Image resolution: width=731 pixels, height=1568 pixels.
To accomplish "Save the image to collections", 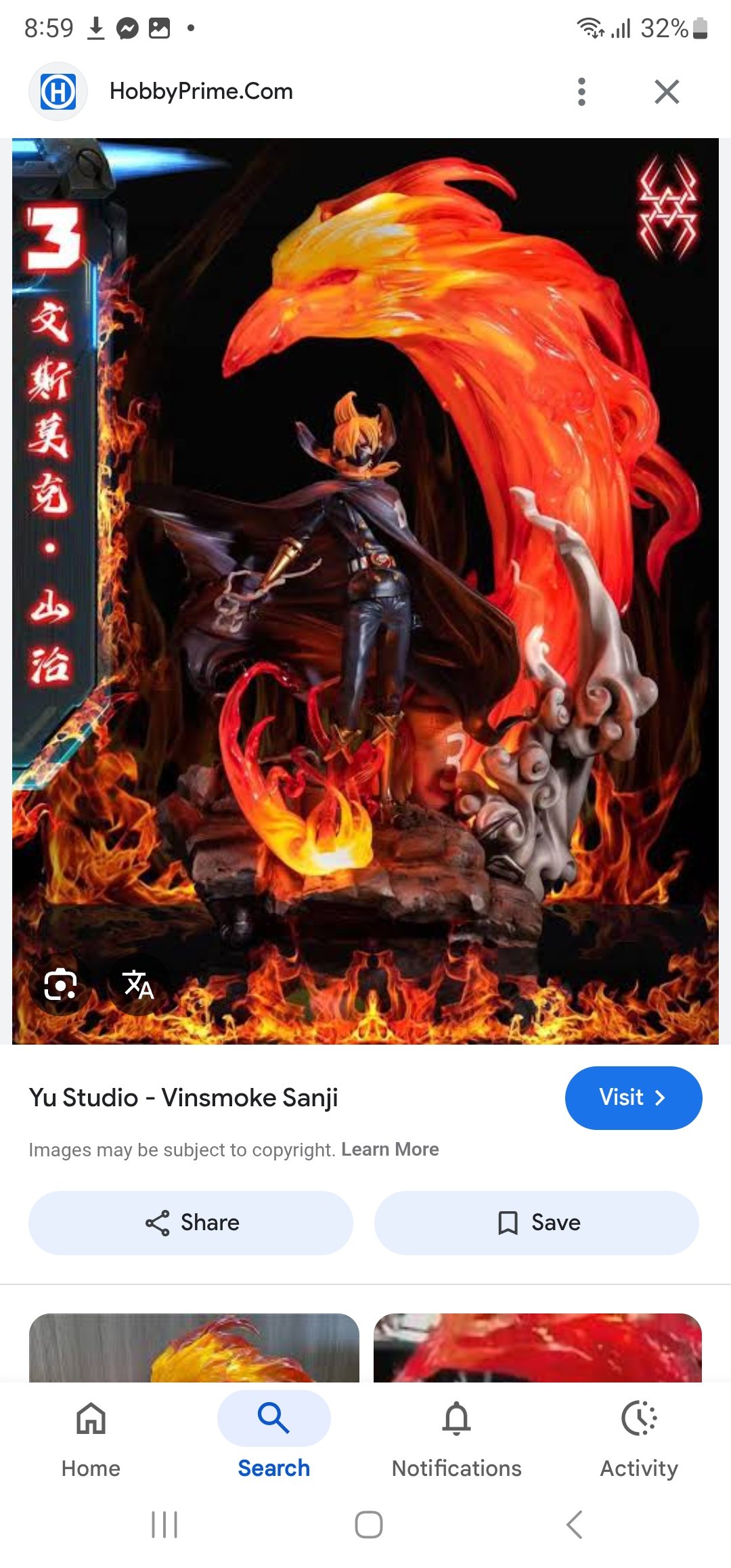I will tap(537, 1223).
